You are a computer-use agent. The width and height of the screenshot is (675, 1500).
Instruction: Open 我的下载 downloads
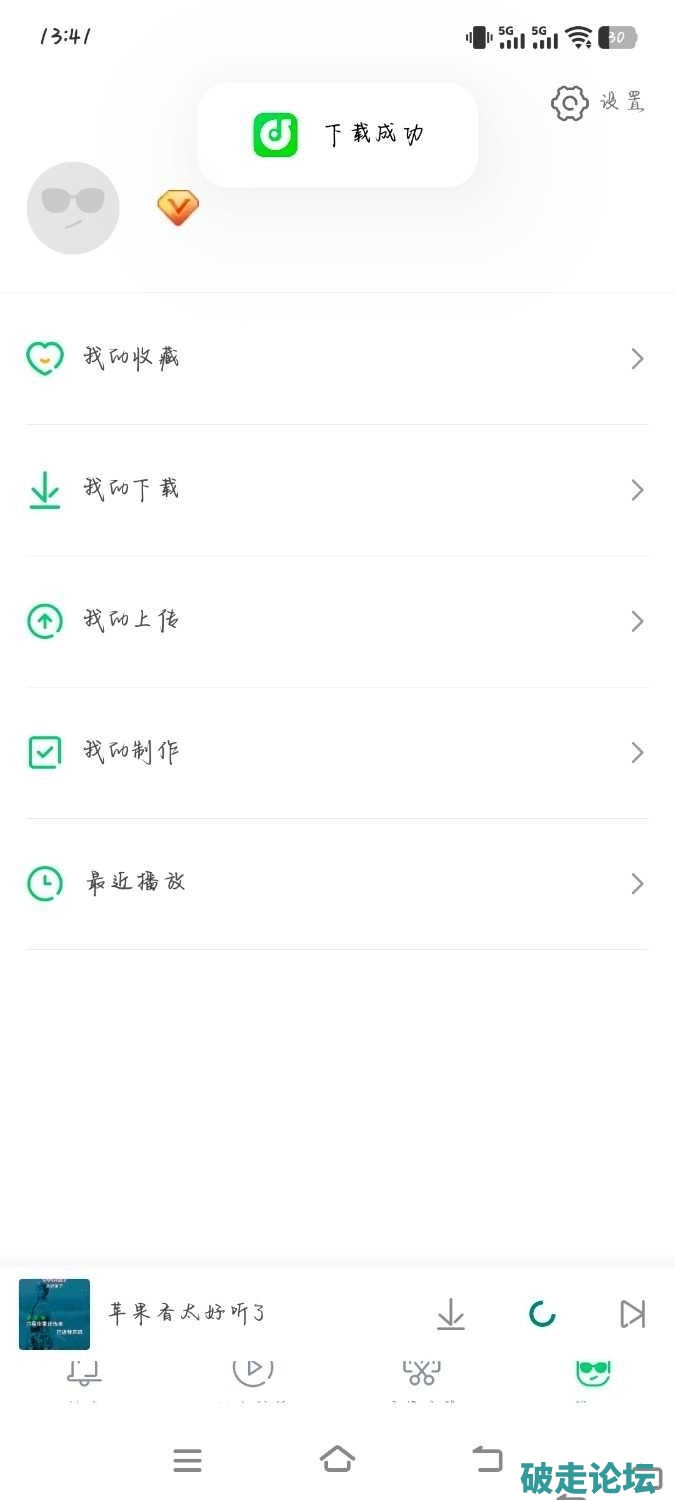click(336, 490)
